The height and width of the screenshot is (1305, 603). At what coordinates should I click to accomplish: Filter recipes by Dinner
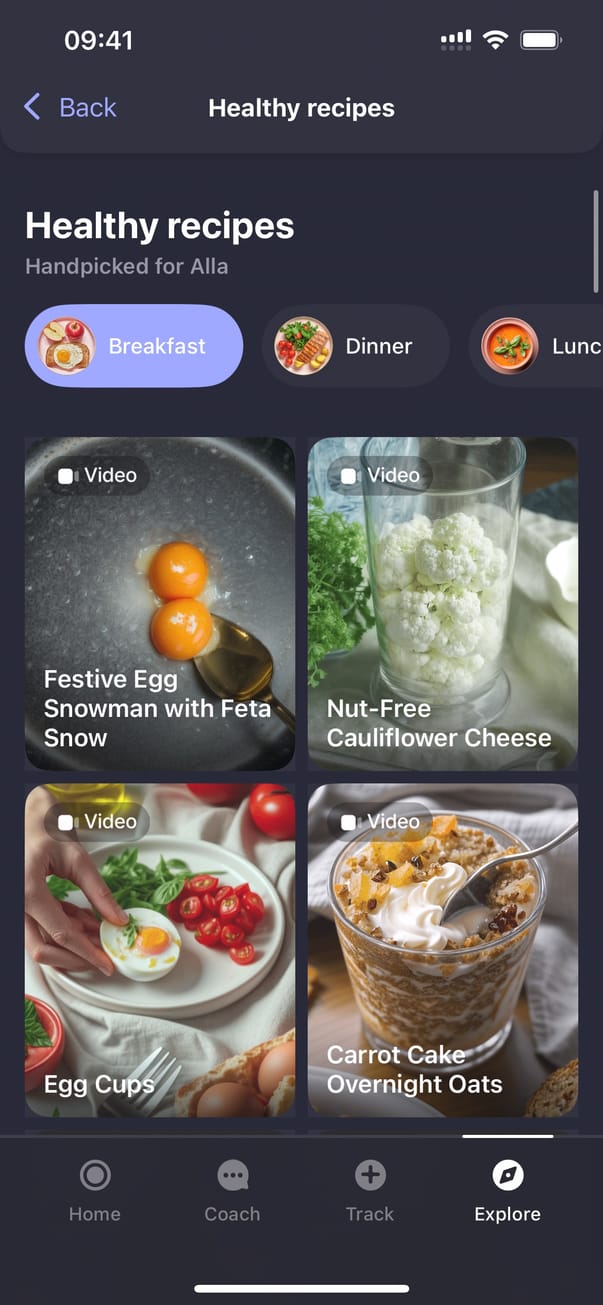tap(356, 346)
